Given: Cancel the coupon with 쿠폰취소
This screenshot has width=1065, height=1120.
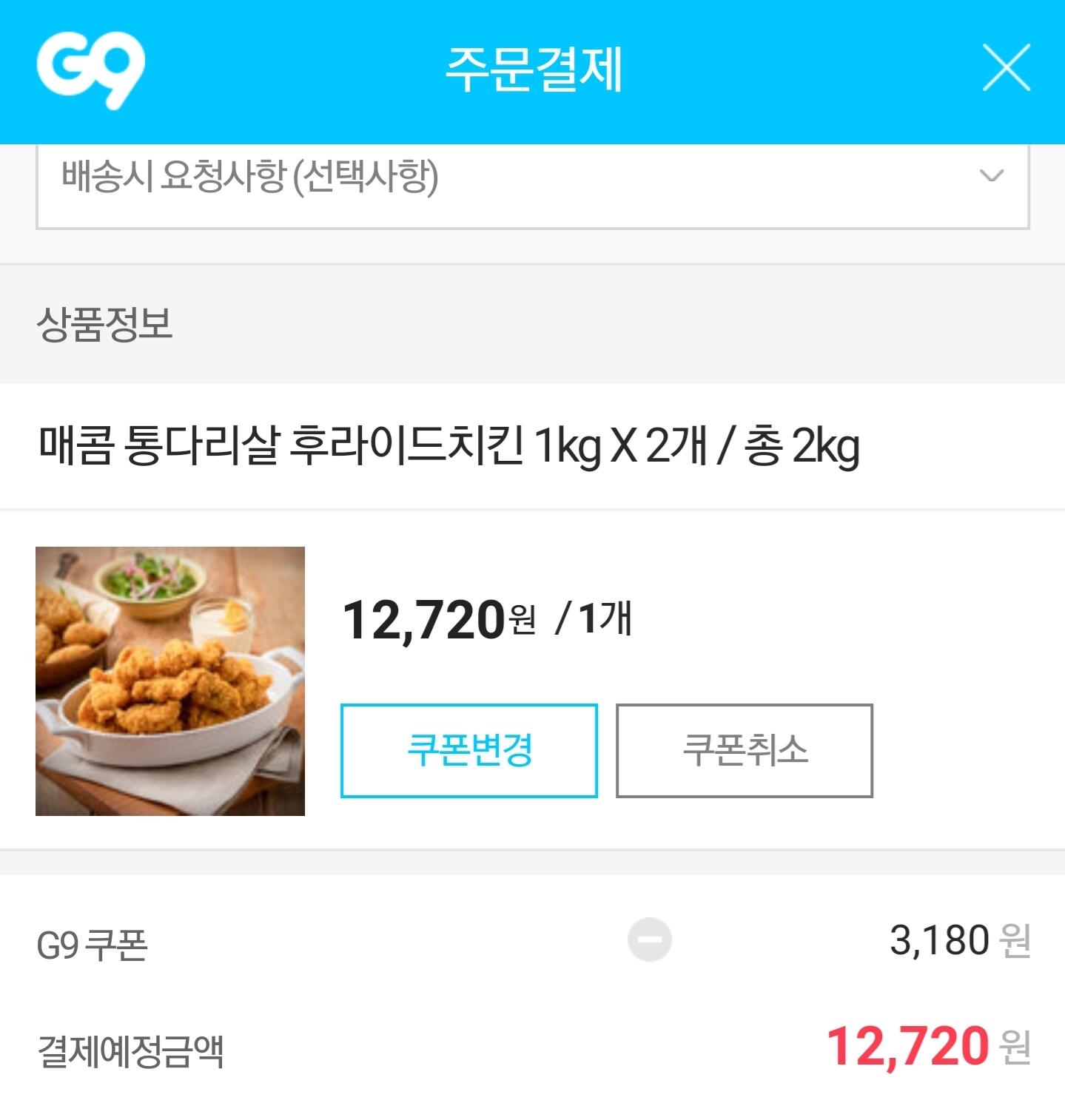Looking at the screenshot, I should [x=745, y=751].
